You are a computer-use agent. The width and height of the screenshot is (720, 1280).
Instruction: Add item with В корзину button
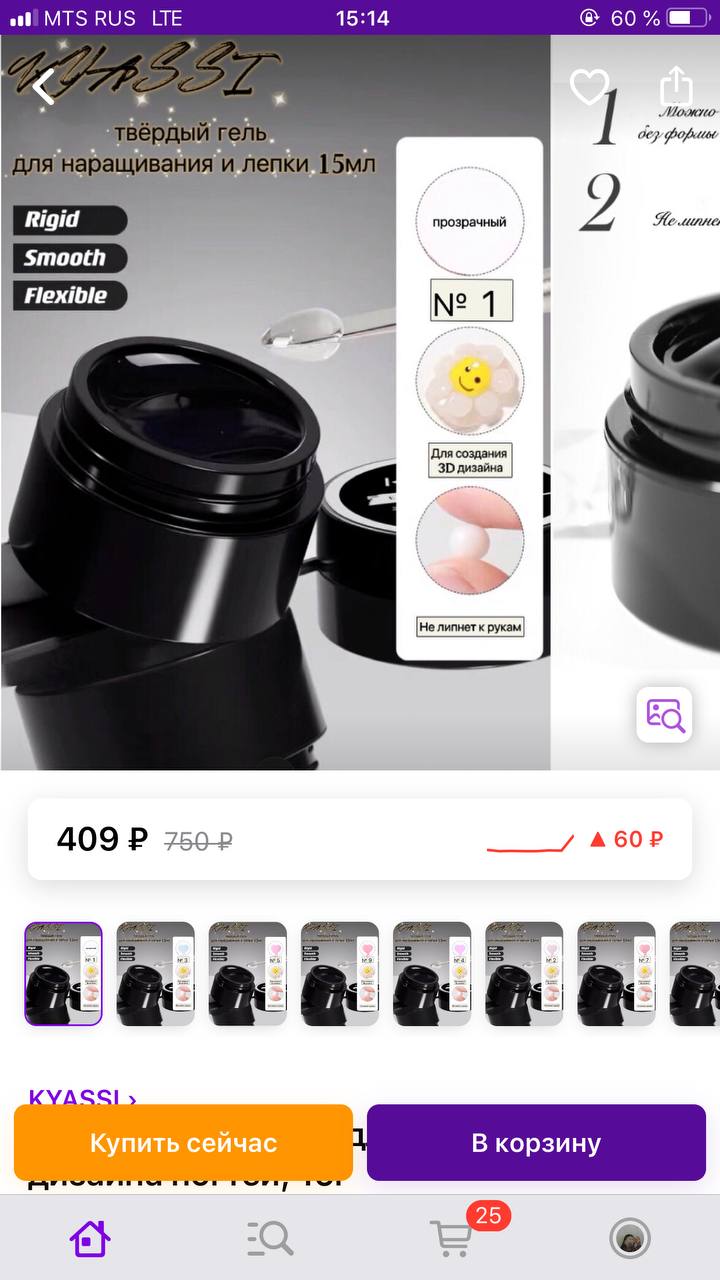536,1143
